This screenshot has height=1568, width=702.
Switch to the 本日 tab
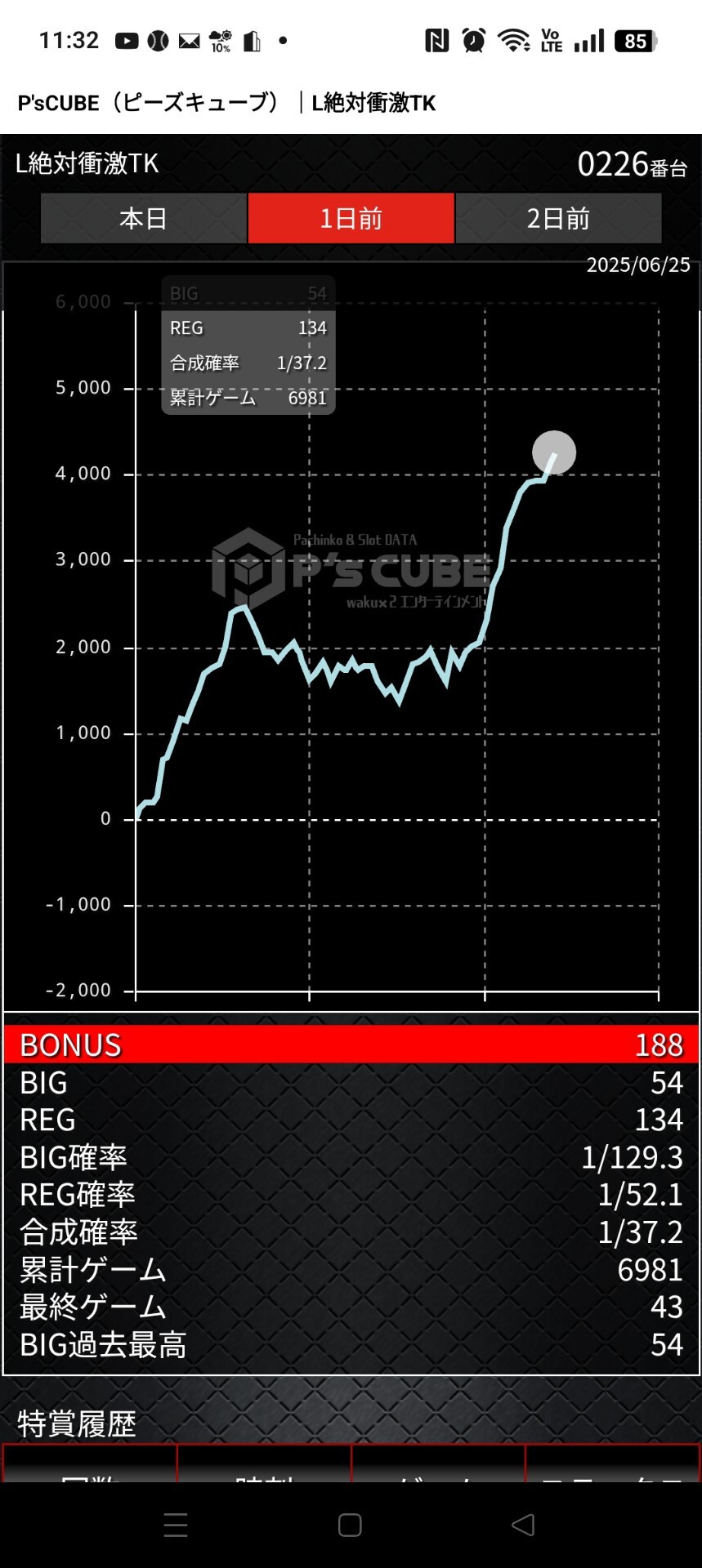144,218
